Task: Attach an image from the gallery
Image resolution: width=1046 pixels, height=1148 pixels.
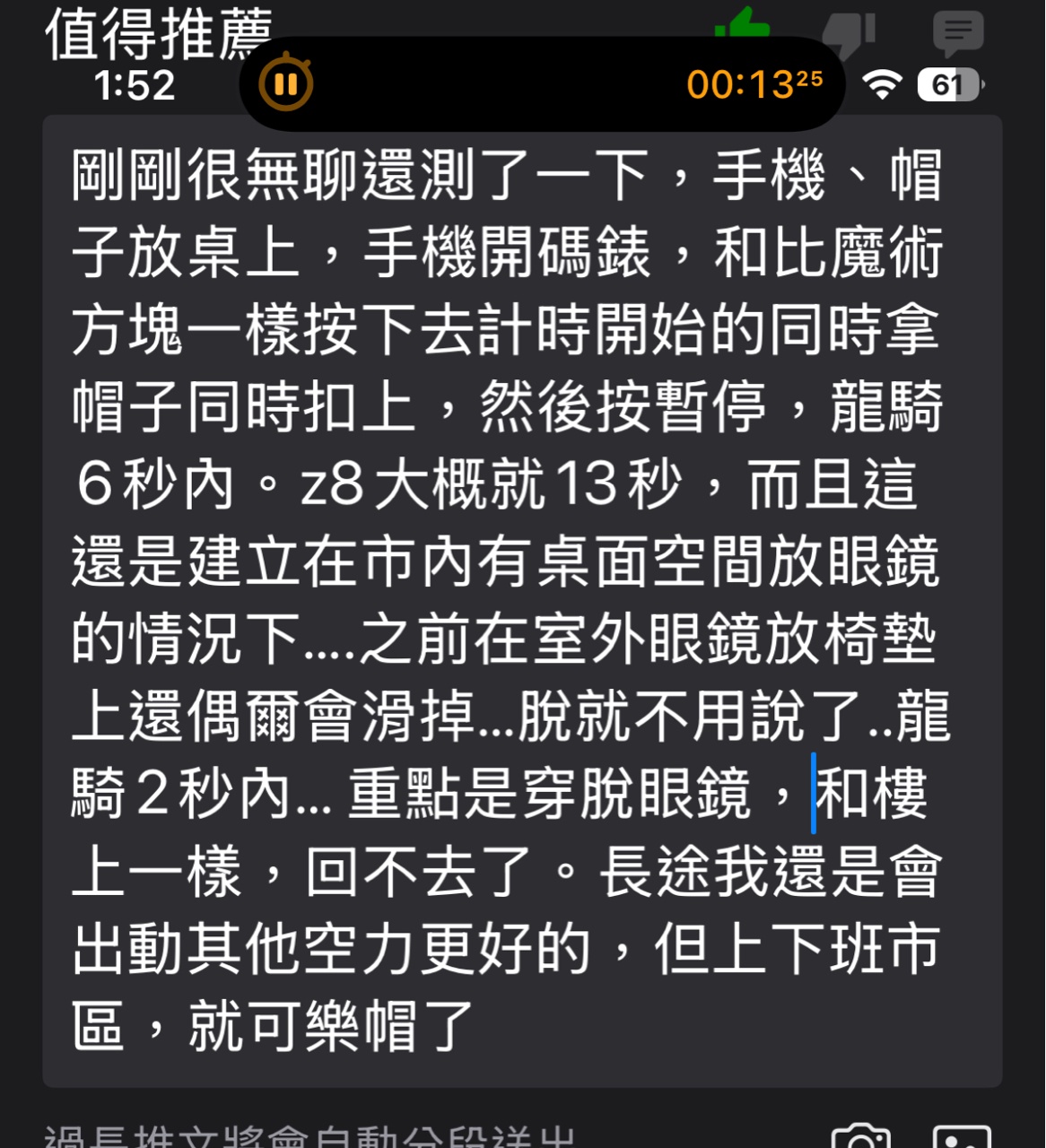Action: pos(962,1135)
